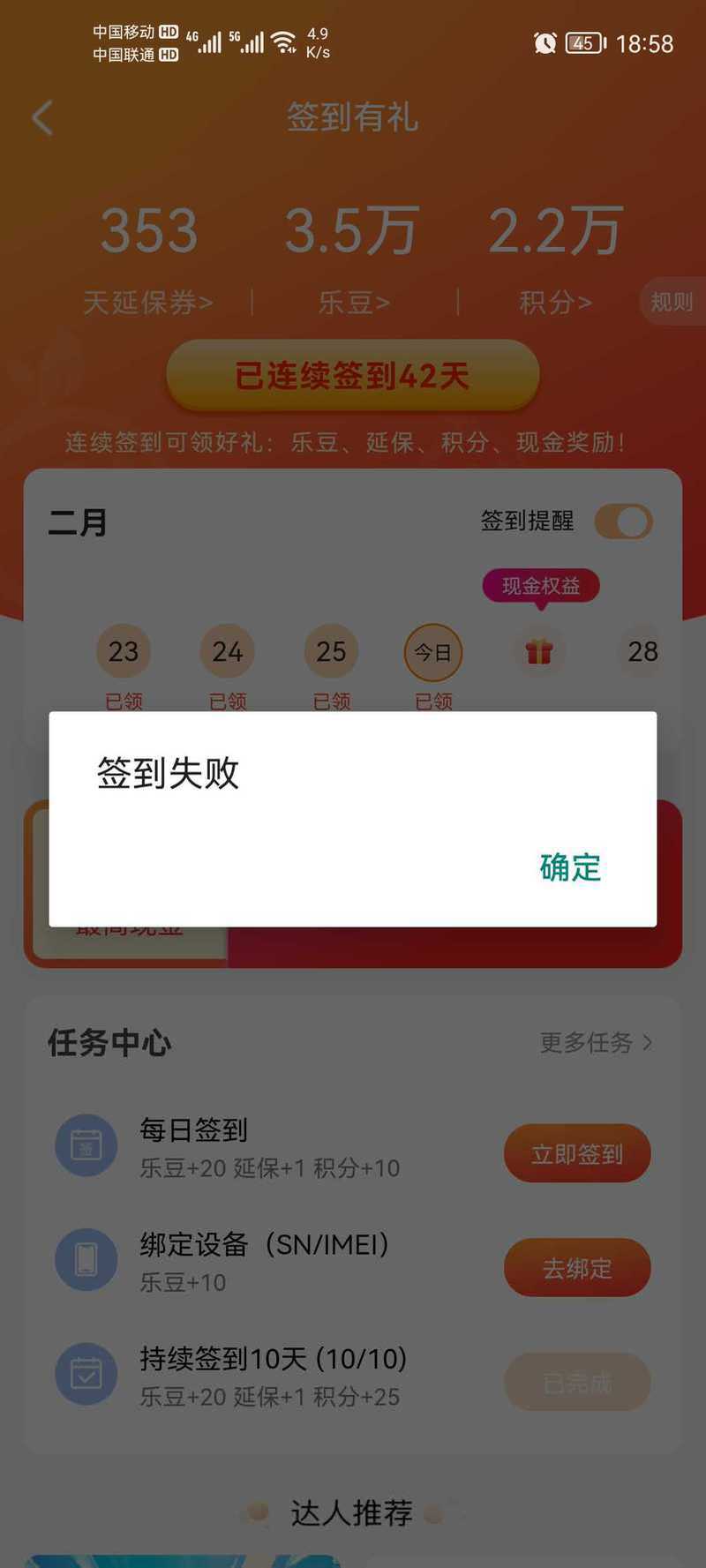Tap 去绑定 to bind device
The height and width of the screenshot is (1568, 706).
(x=577, y=1268)
